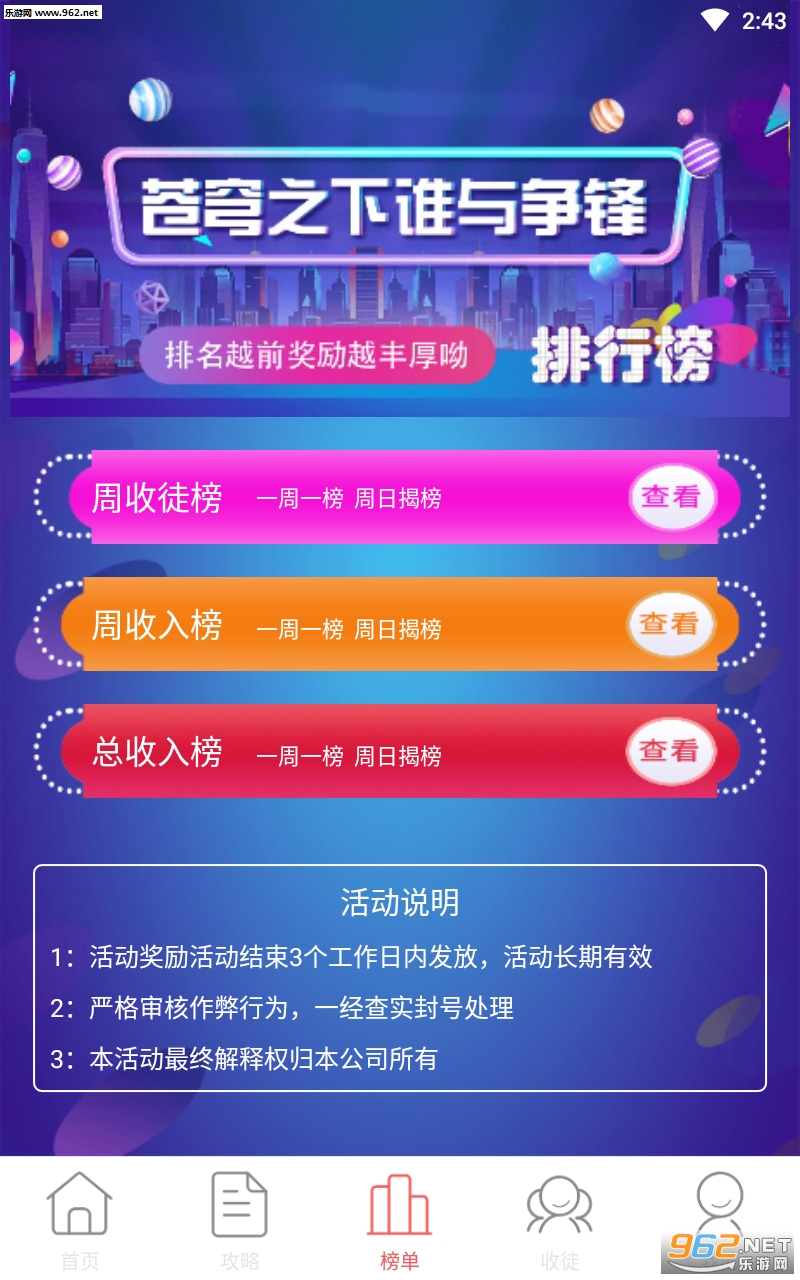
Task: Go to the 攻略 tab
Action: pos(240,1219)
